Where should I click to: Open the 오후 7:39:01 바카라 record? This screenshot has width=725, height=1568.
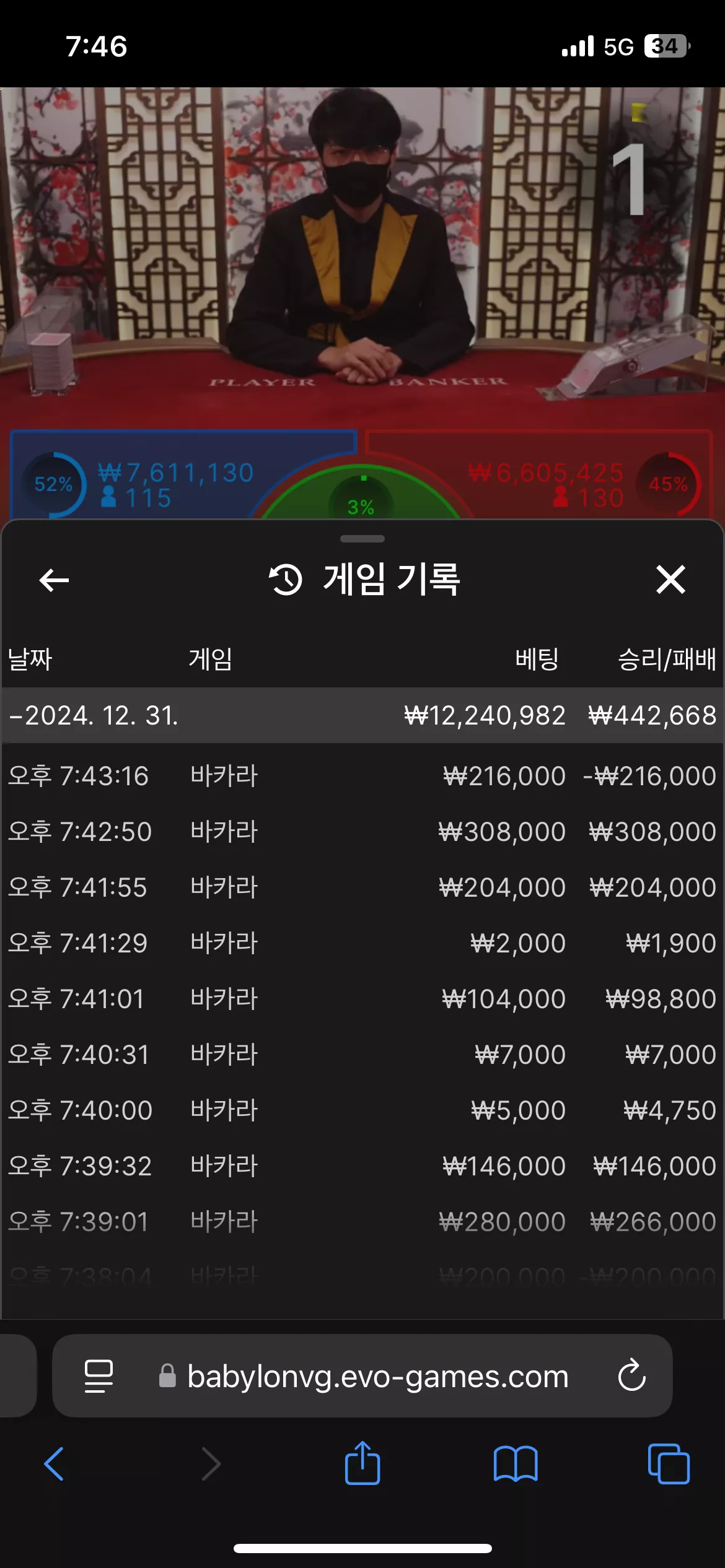[362, 1222]
